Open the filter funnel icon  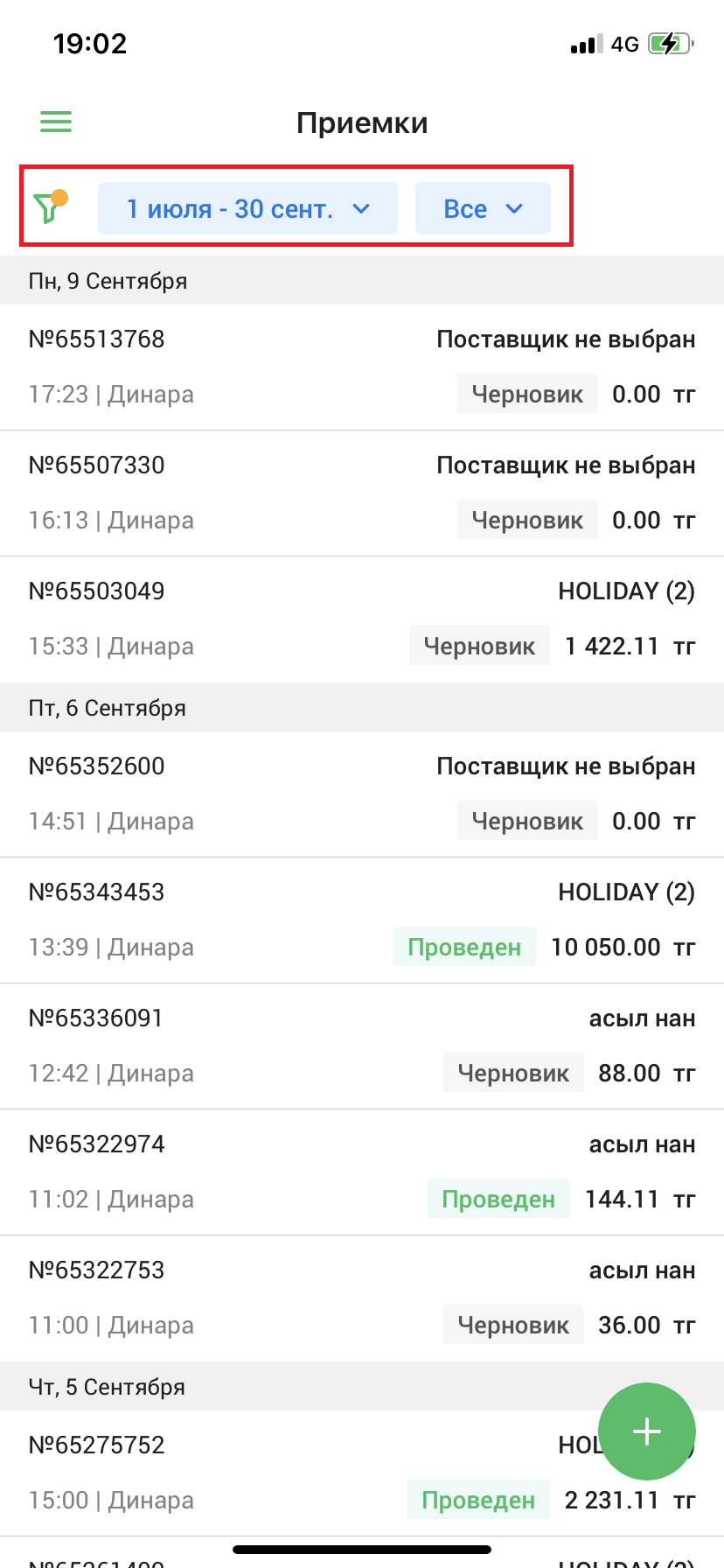point(50,207)
